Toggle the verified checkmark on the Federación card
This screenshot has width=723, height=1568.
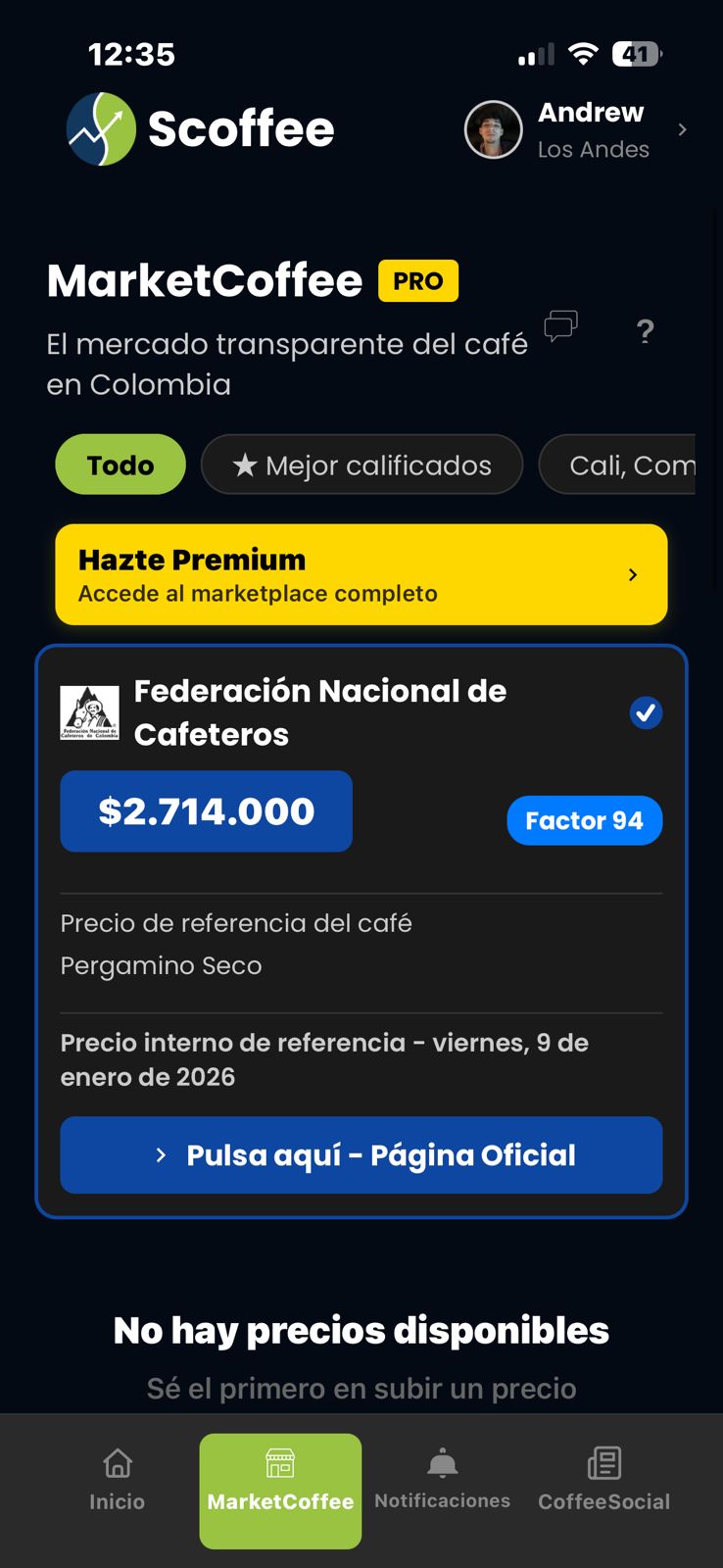[x=646, y=712]
